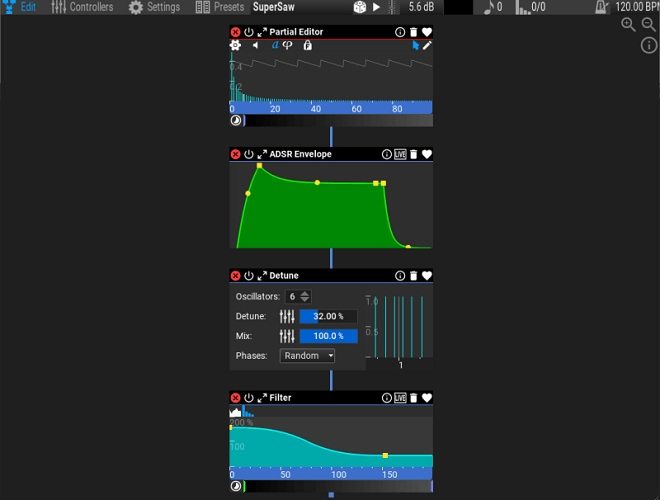
Task: Open Settings from the top bar
Action: coord(154,7)
